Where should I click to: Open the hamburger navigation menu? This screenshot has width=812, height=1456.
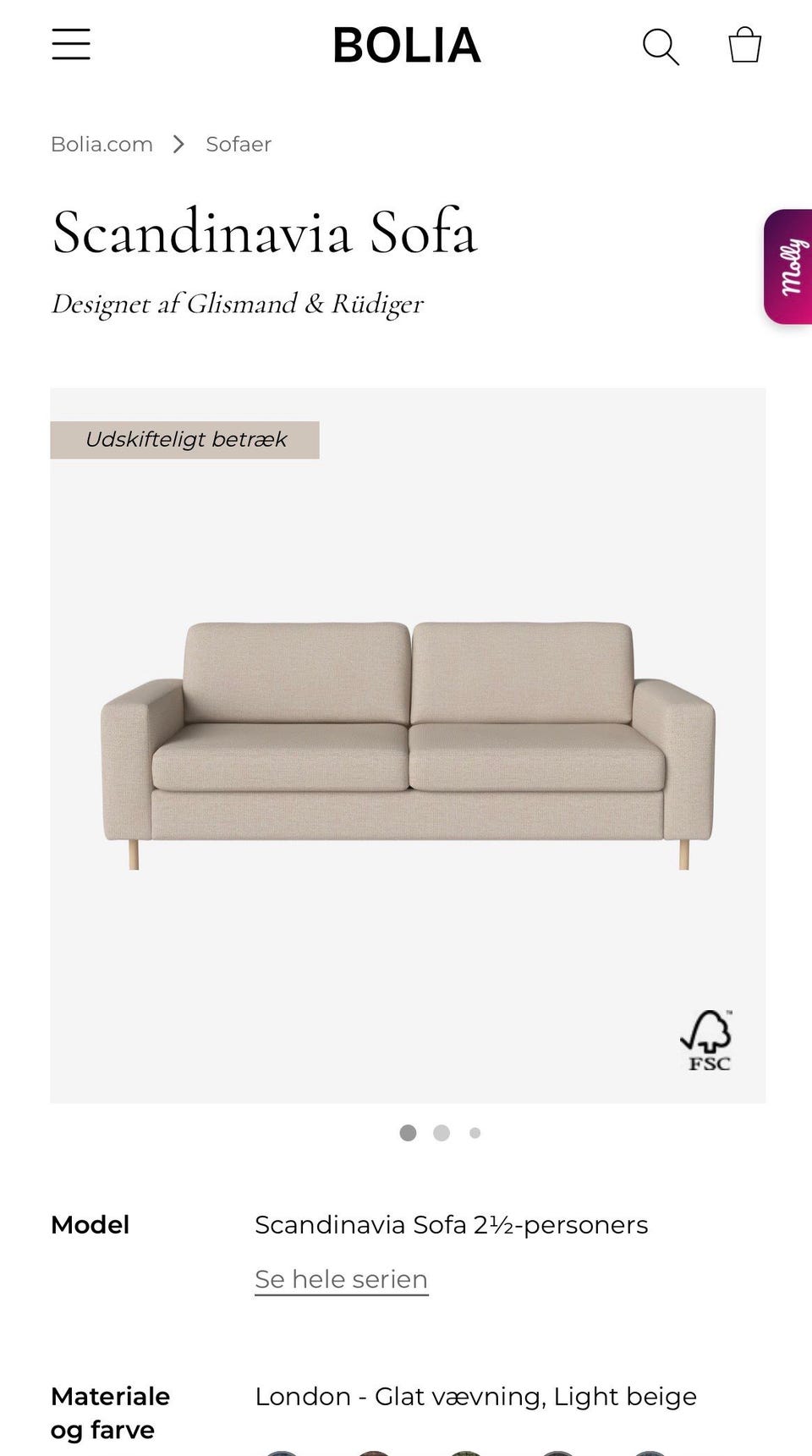pyautogui.click(x=71, y=44)
